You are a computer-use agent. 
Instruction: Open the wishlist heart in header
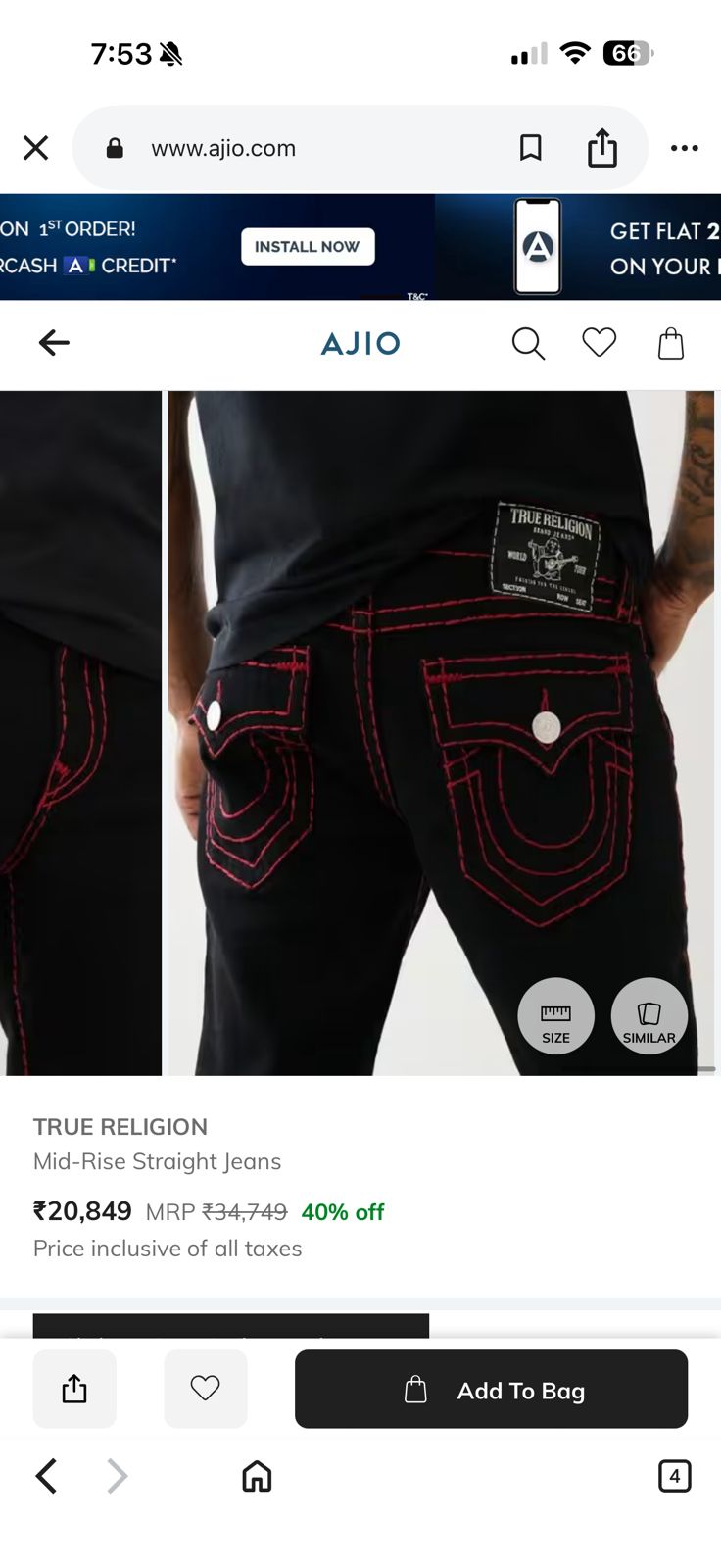599,342
